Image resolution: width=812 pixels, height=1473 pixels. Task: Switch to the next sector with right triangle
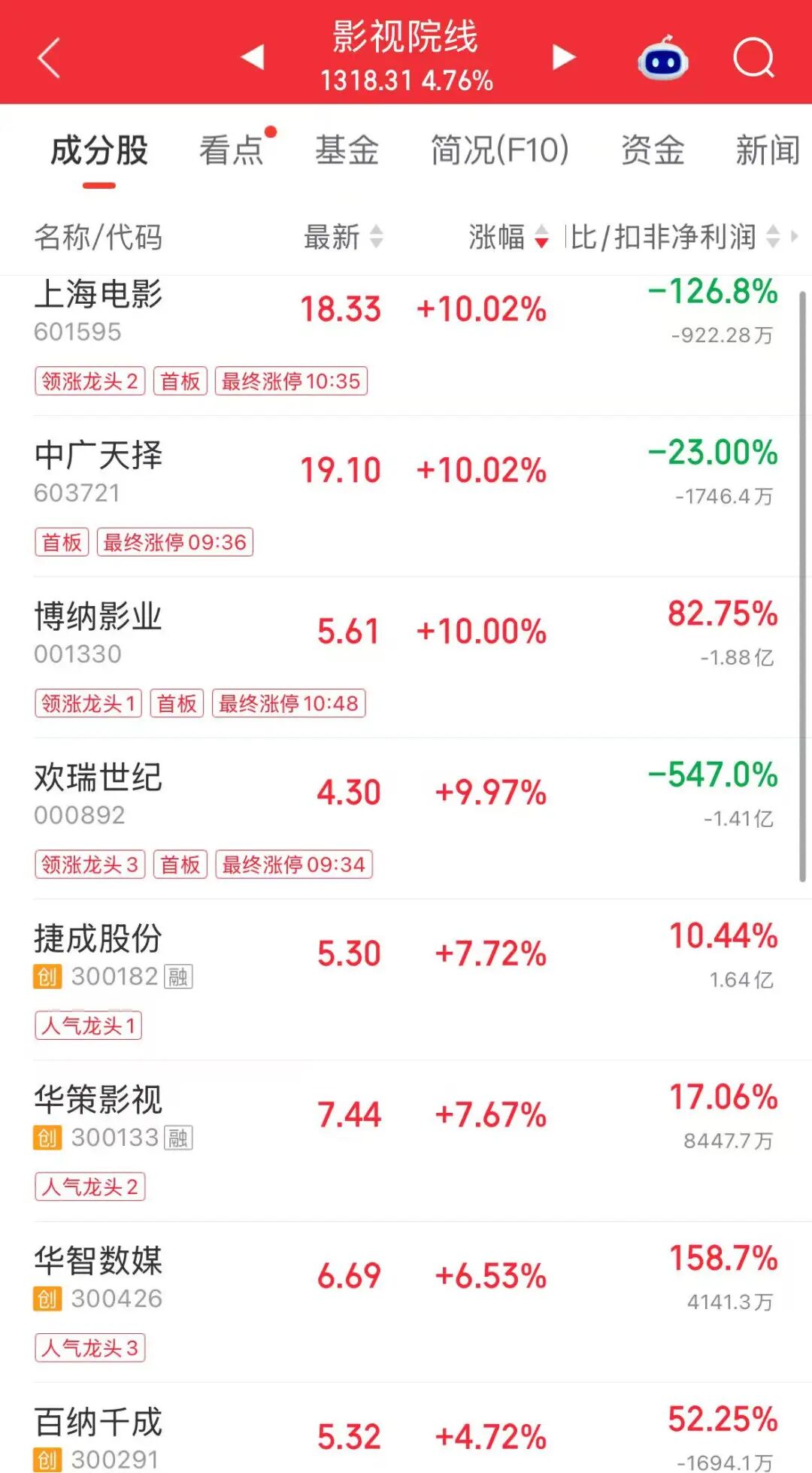coord(563,57)
